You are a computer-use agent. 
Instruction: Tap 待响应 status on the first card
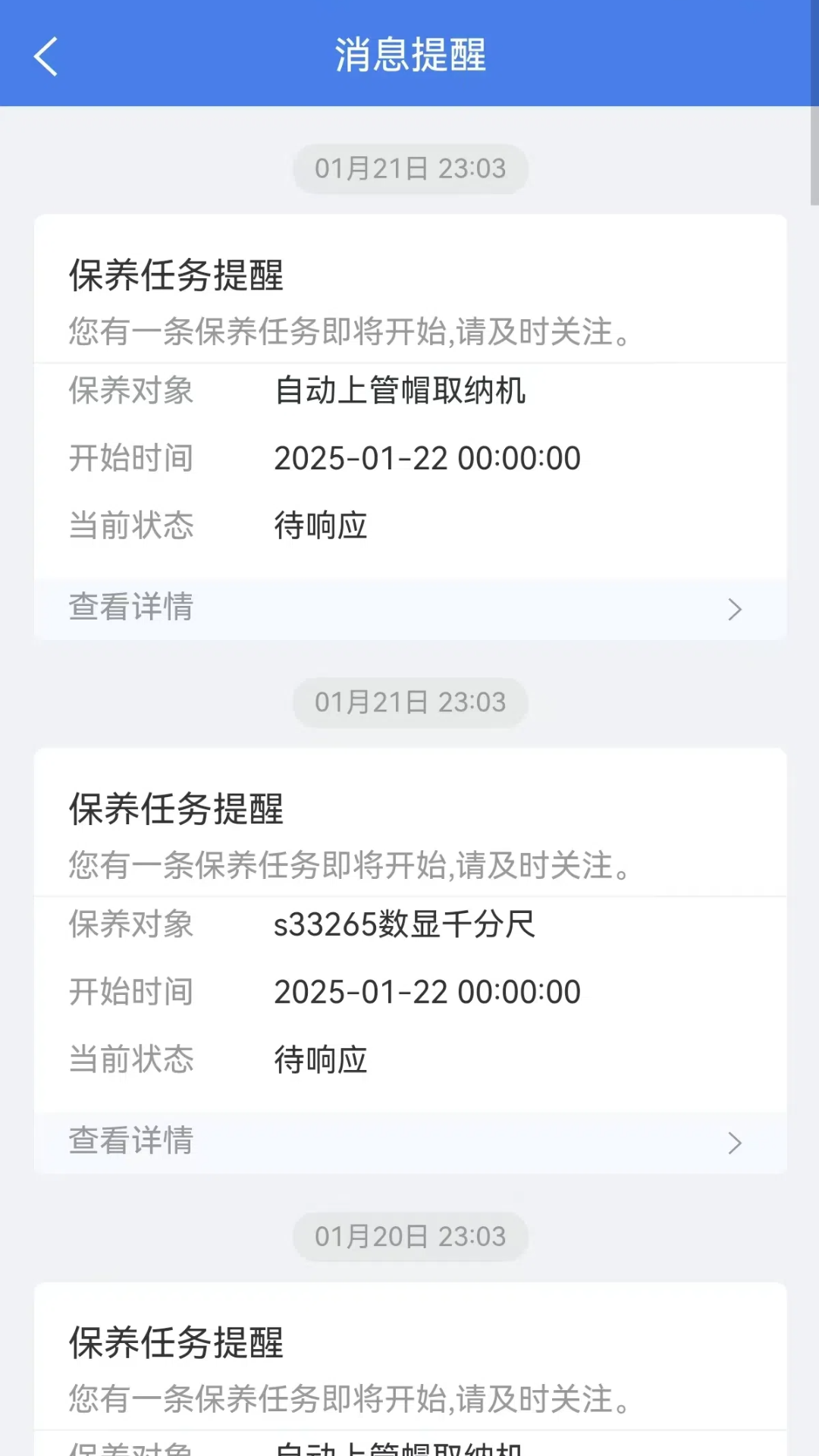pyautogui.click(x=320, y=526)
